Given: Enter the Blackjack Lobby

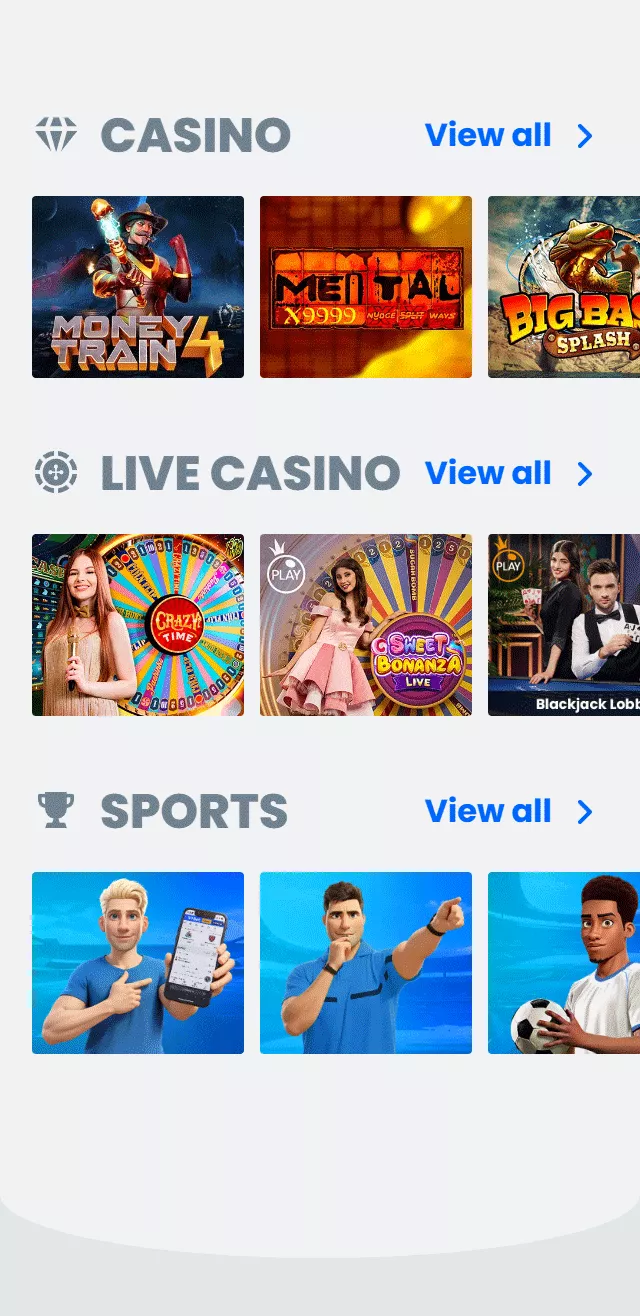Looking at the screenshot, I should [x=564, y=625].
